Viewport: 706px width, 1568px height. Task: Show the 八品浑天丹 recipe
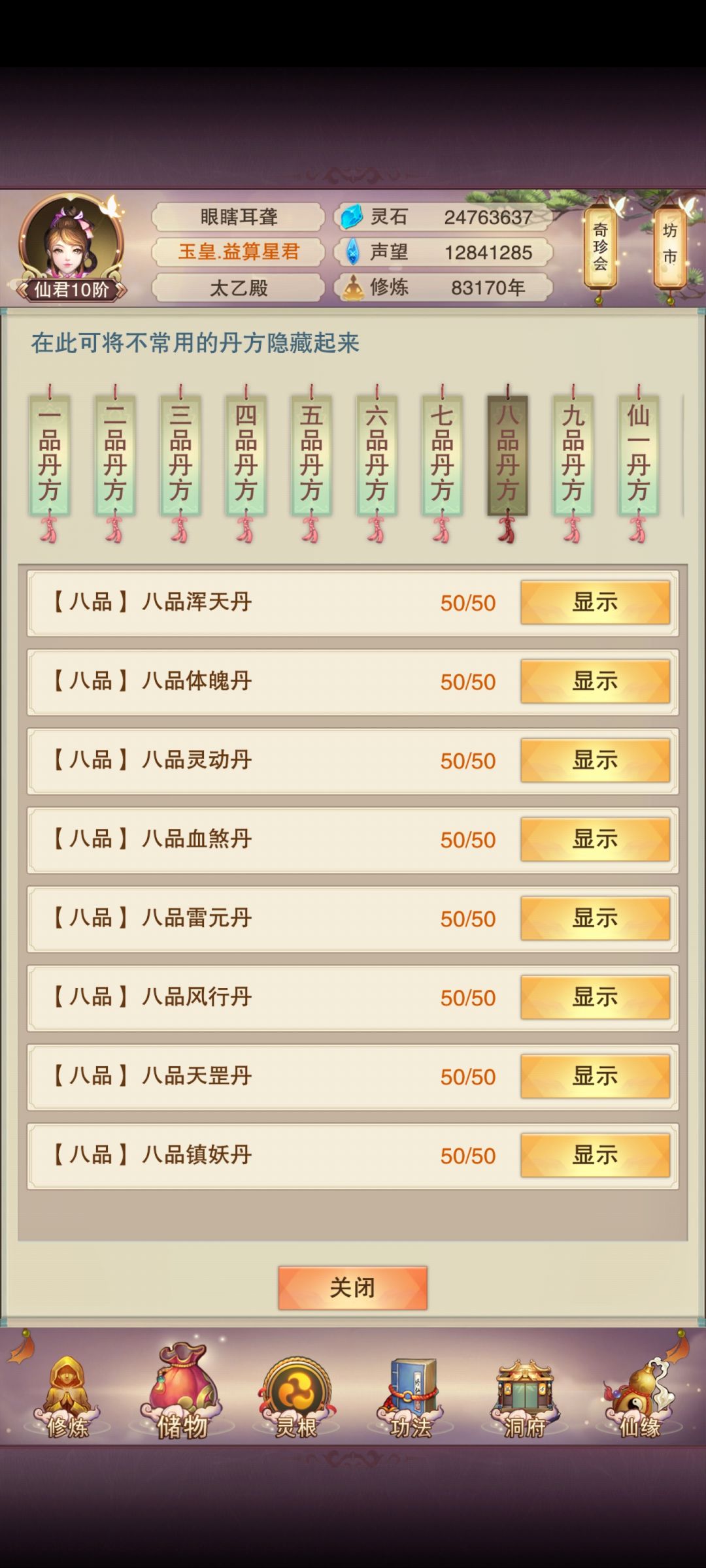tap(595, 603)
